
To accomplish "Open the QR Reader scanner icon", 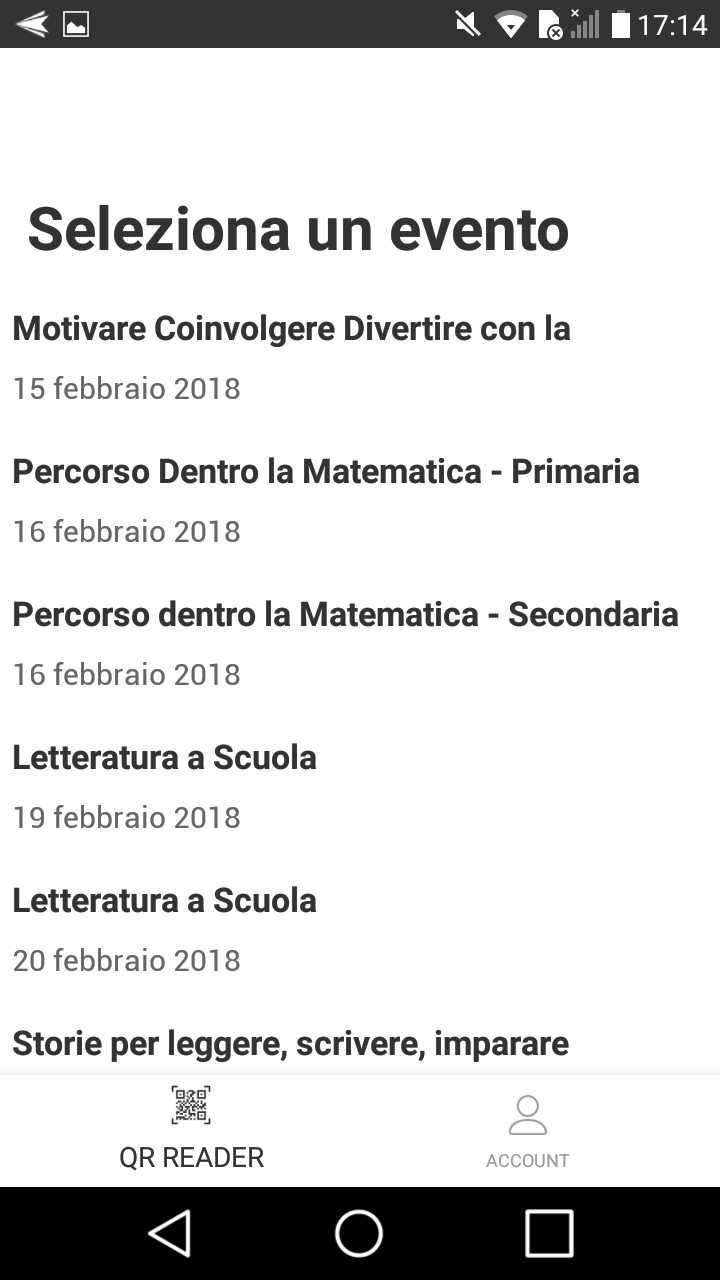I will click(191, 1104).
